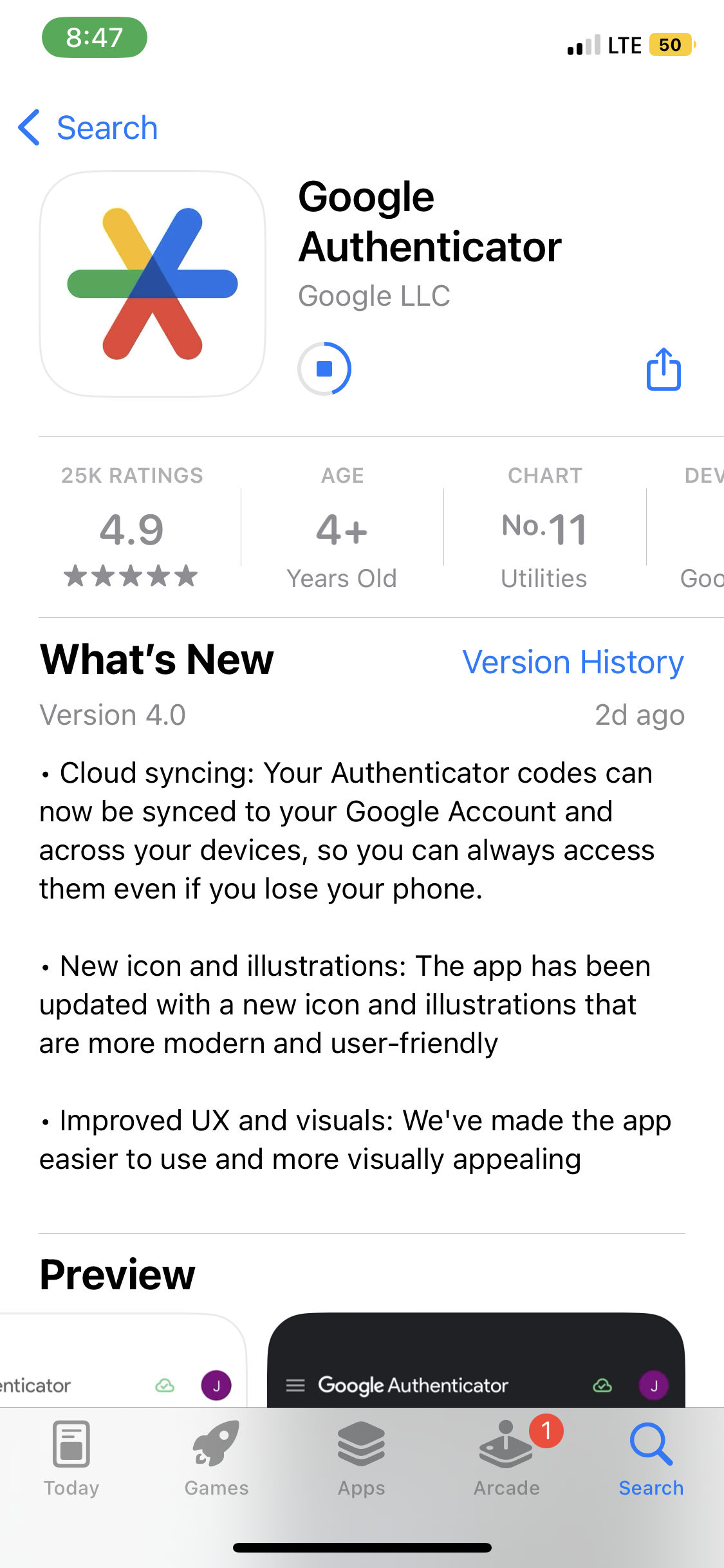This screenshot has height=1568, width=724.
Task: Share the Google Authenticator app
Action: pos(664,369)
